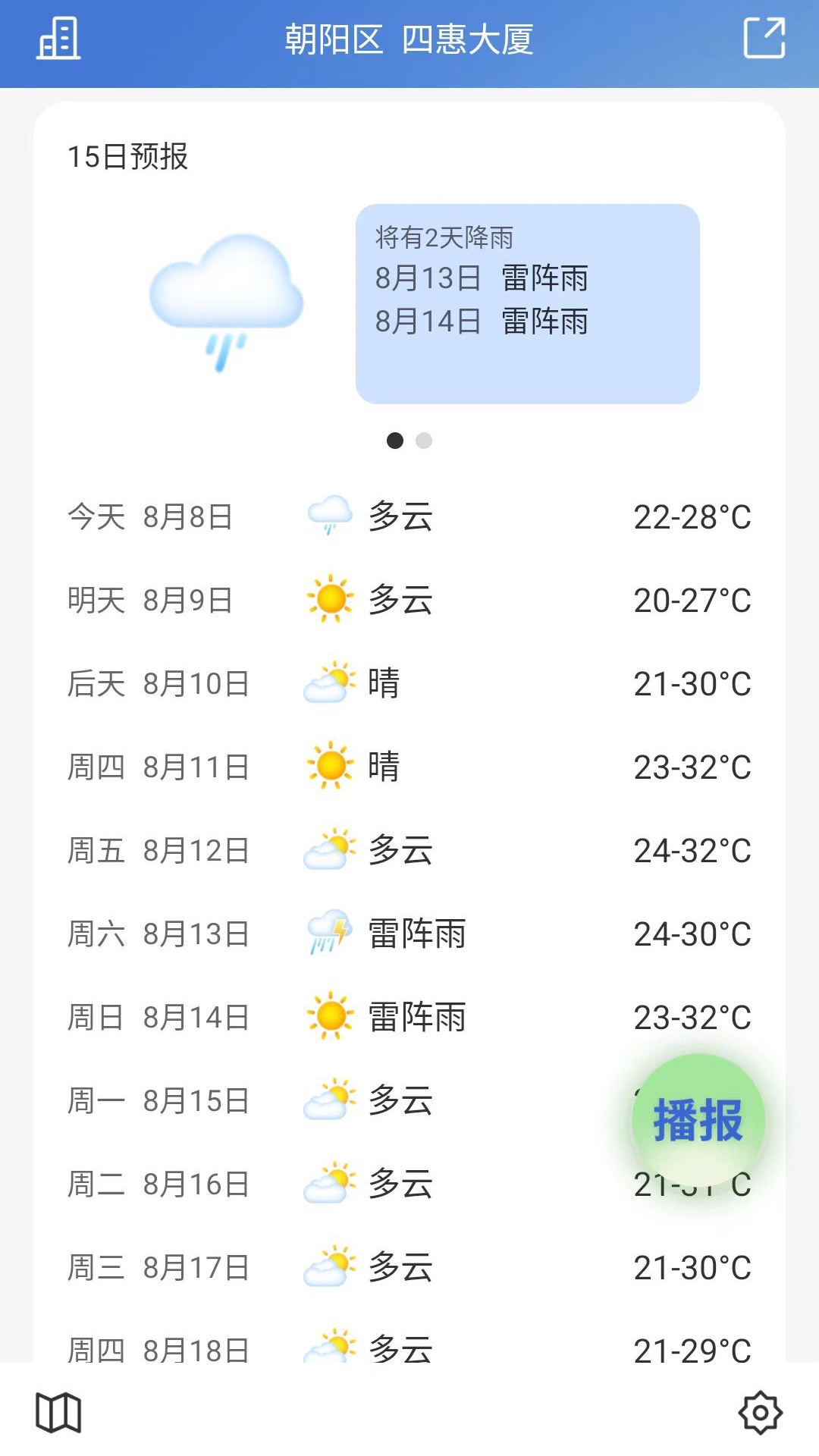Select the sunny icon beside 周四 8月11日
The width and height of the screenshot is (819, 1456).
click(x=331, y=767)
